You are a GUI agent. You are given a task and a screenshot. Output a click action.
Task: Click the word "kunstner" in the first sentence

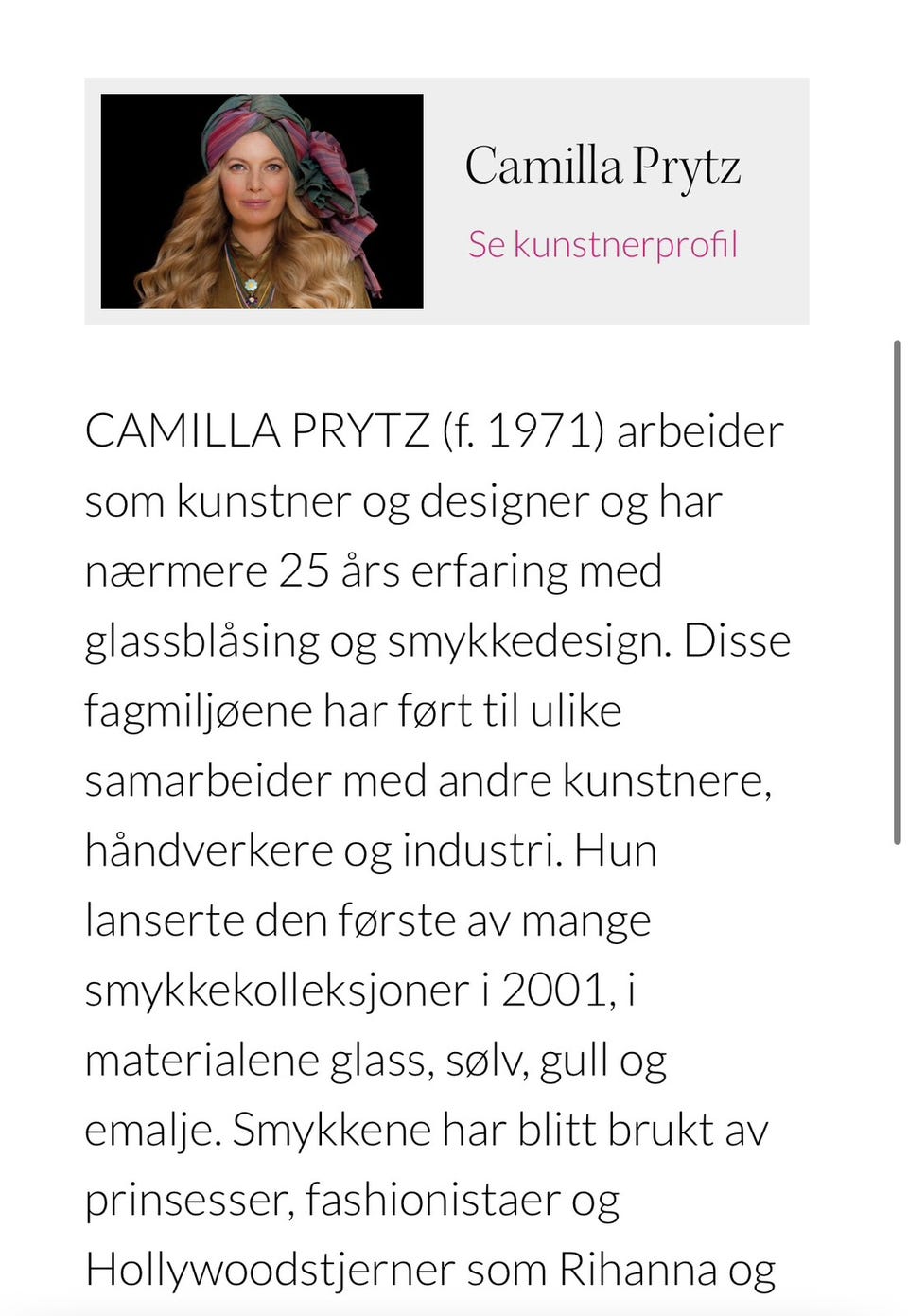265,501
